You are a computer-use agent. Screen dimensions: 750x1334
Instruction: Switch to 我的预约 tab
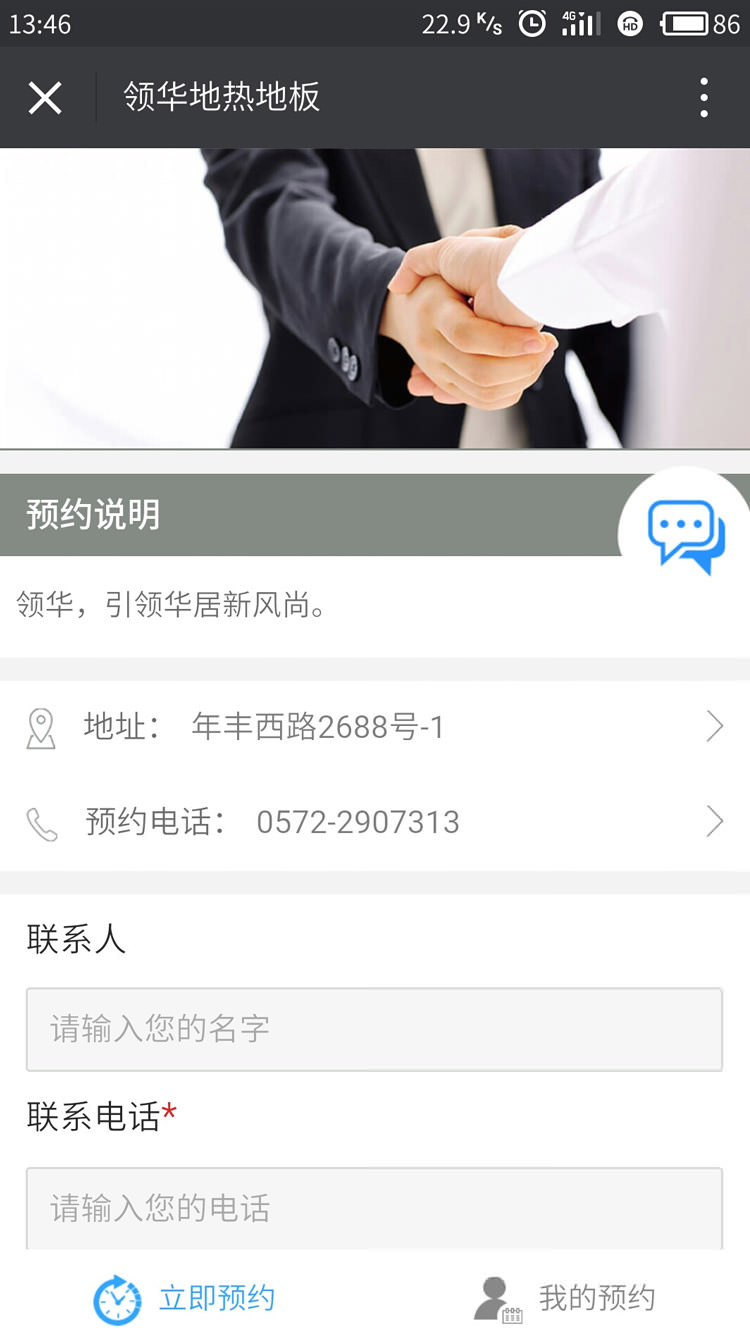[x=564, y=1298]
